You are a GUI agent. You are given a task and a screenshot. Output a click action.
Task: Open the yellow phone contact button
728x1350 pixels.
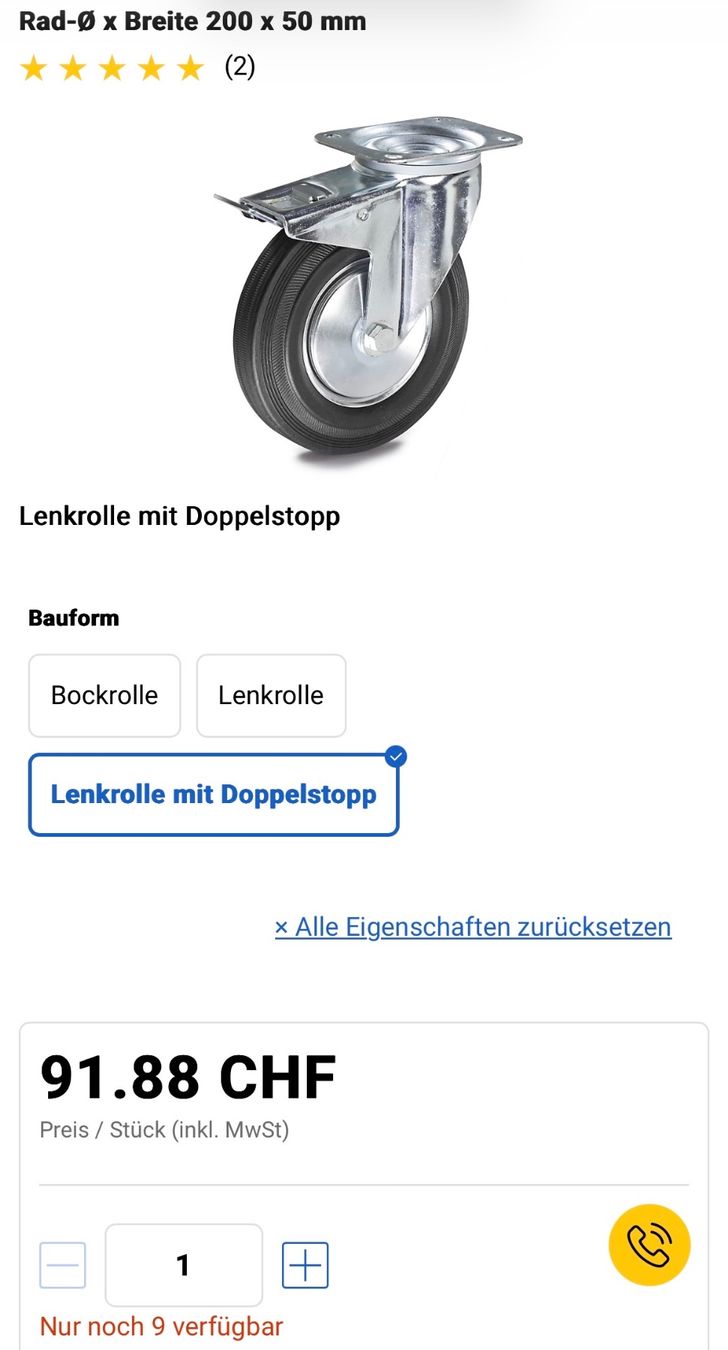click(649, 1245)
